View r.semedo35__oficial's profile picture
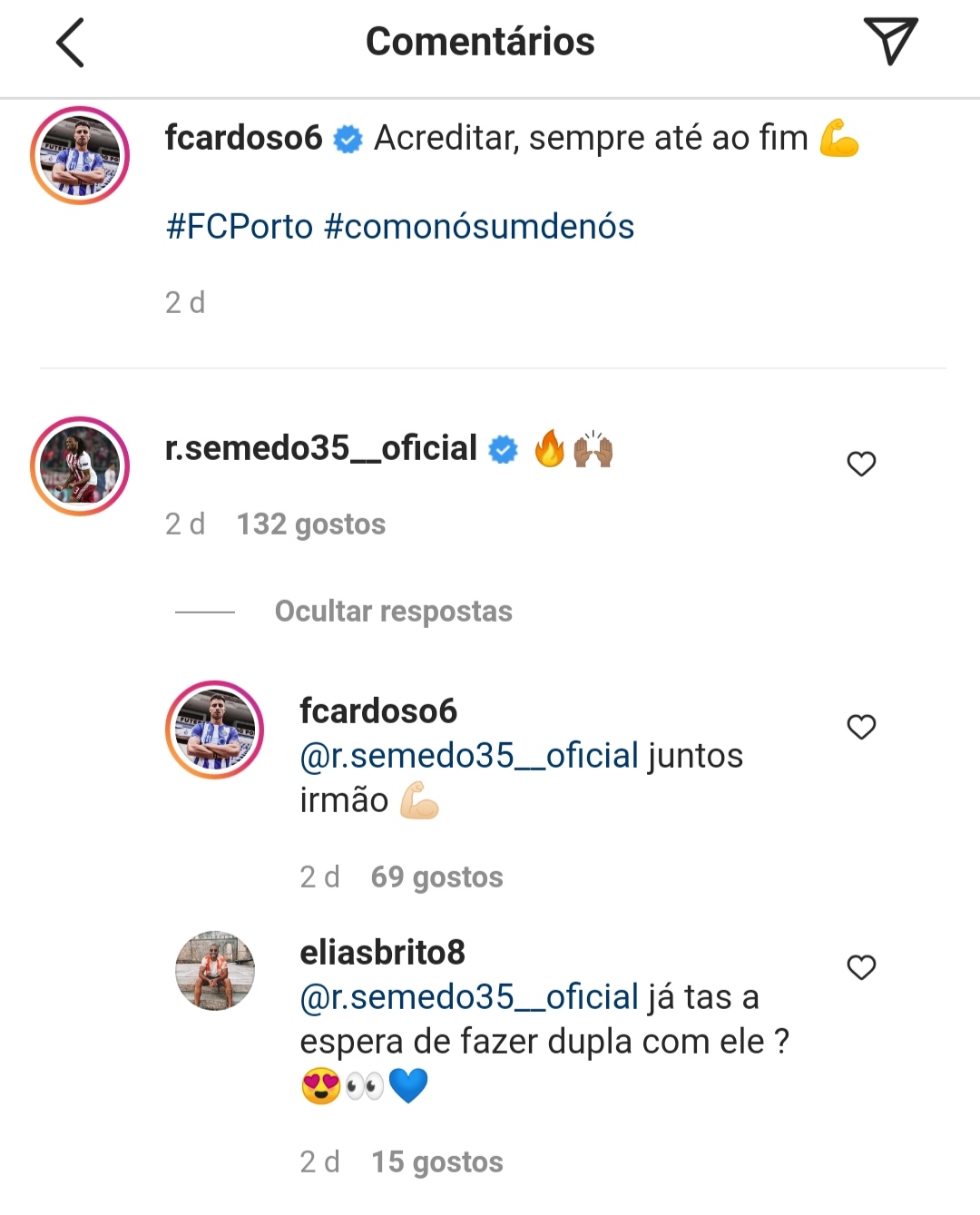The image size is (980, 1215). (x=80, y=466)
